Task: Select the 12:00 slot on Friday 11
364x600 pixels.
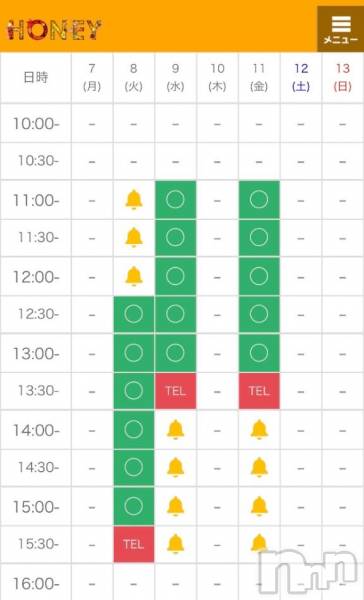Action: tap(259, 276)
